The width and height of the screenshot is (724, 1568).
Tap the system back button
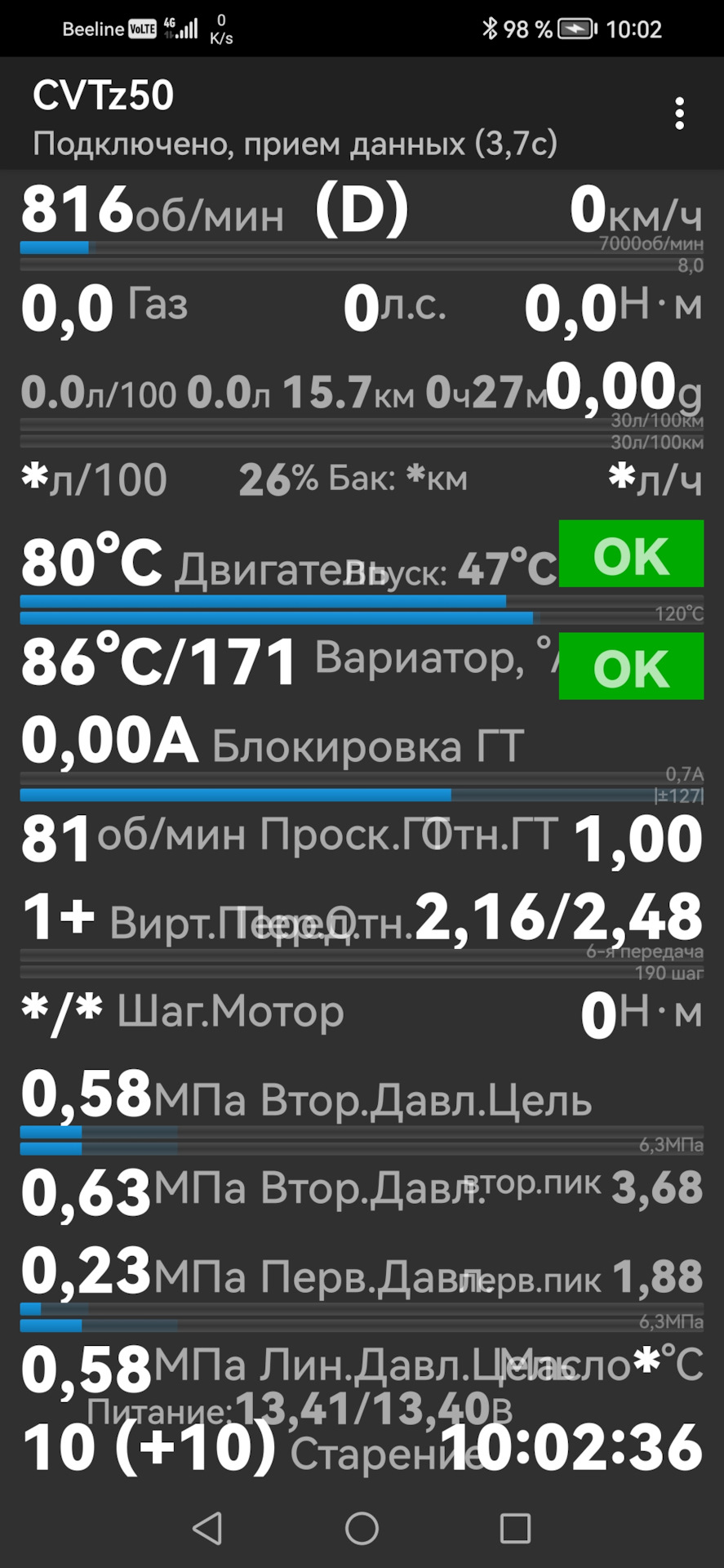[207, 1527]
